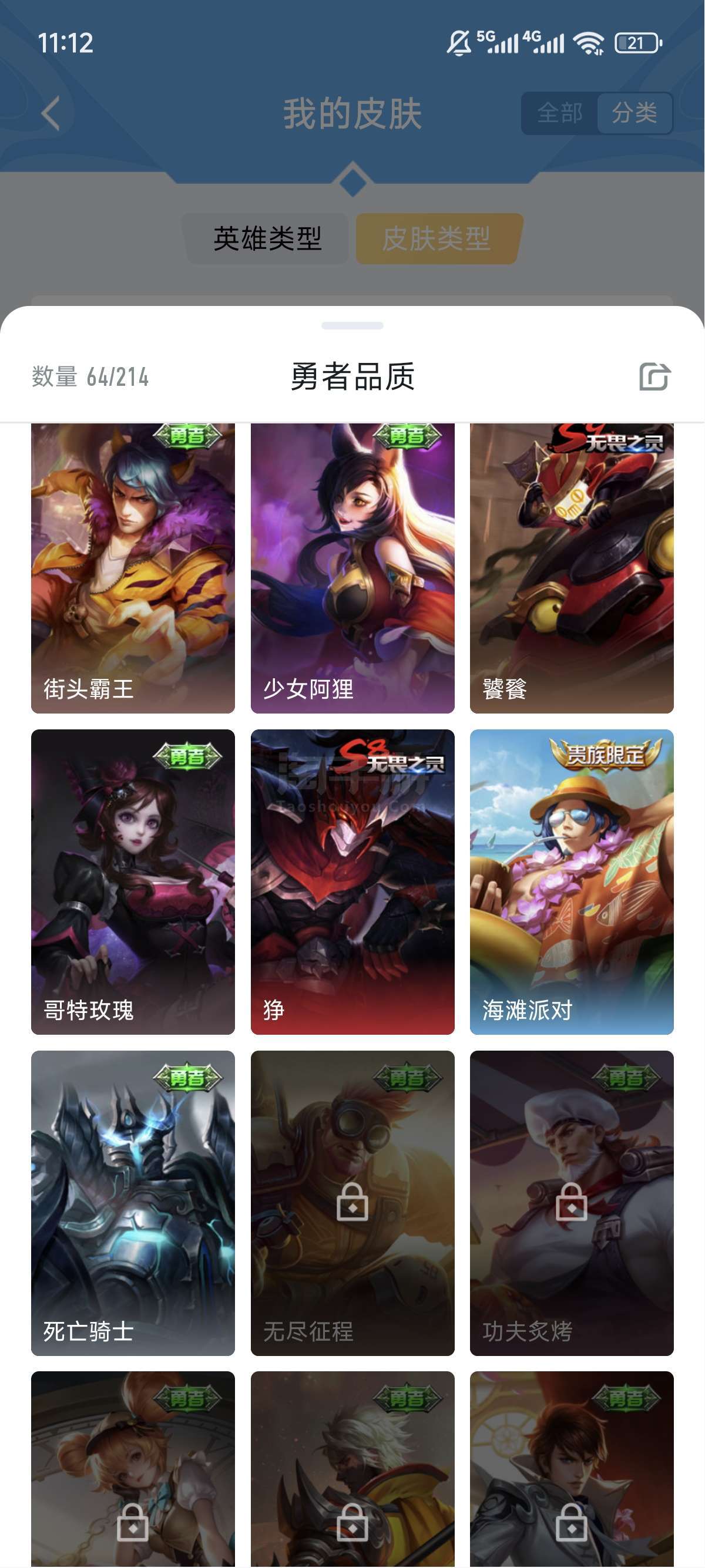Open the 死亡骑士 skin card
Viewport: 705px width, 1568px height.
(x=133, y=1203)
